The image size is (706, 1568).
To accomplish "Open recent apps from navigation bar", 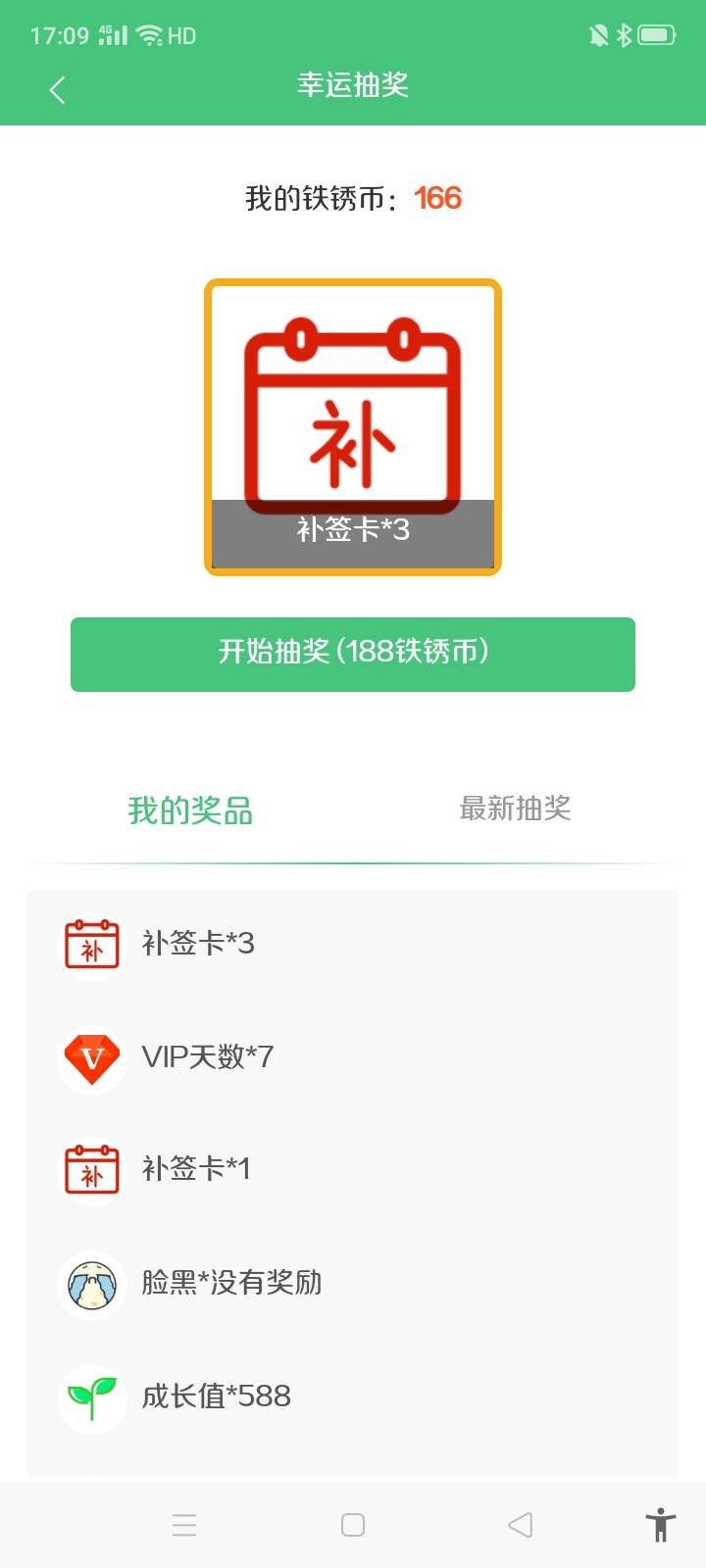I will pos(184,1525).
